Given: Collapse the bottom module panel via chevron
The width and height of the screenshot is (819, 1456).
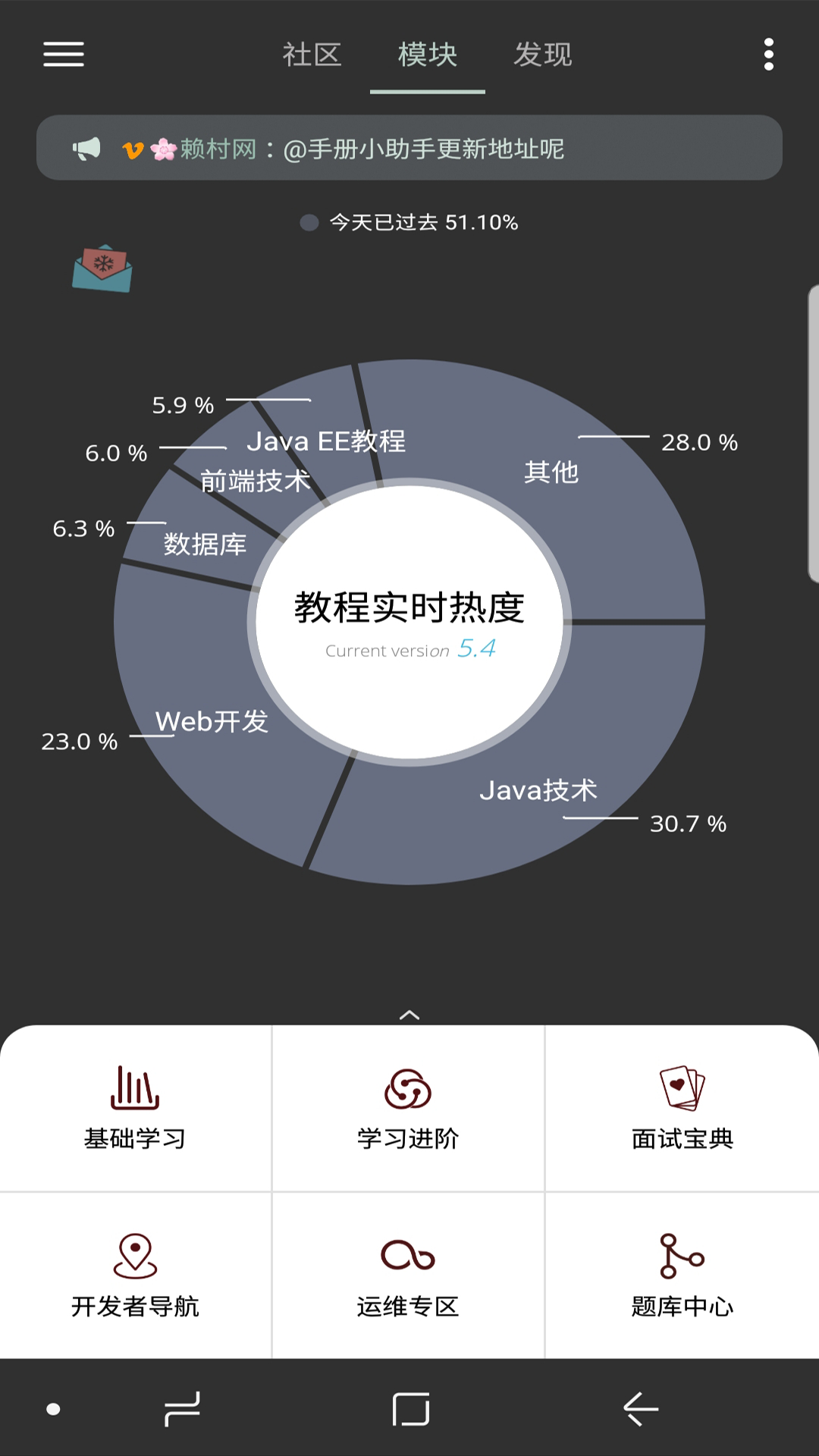Looking at the screenshot, I should [x=409, y=1014].
